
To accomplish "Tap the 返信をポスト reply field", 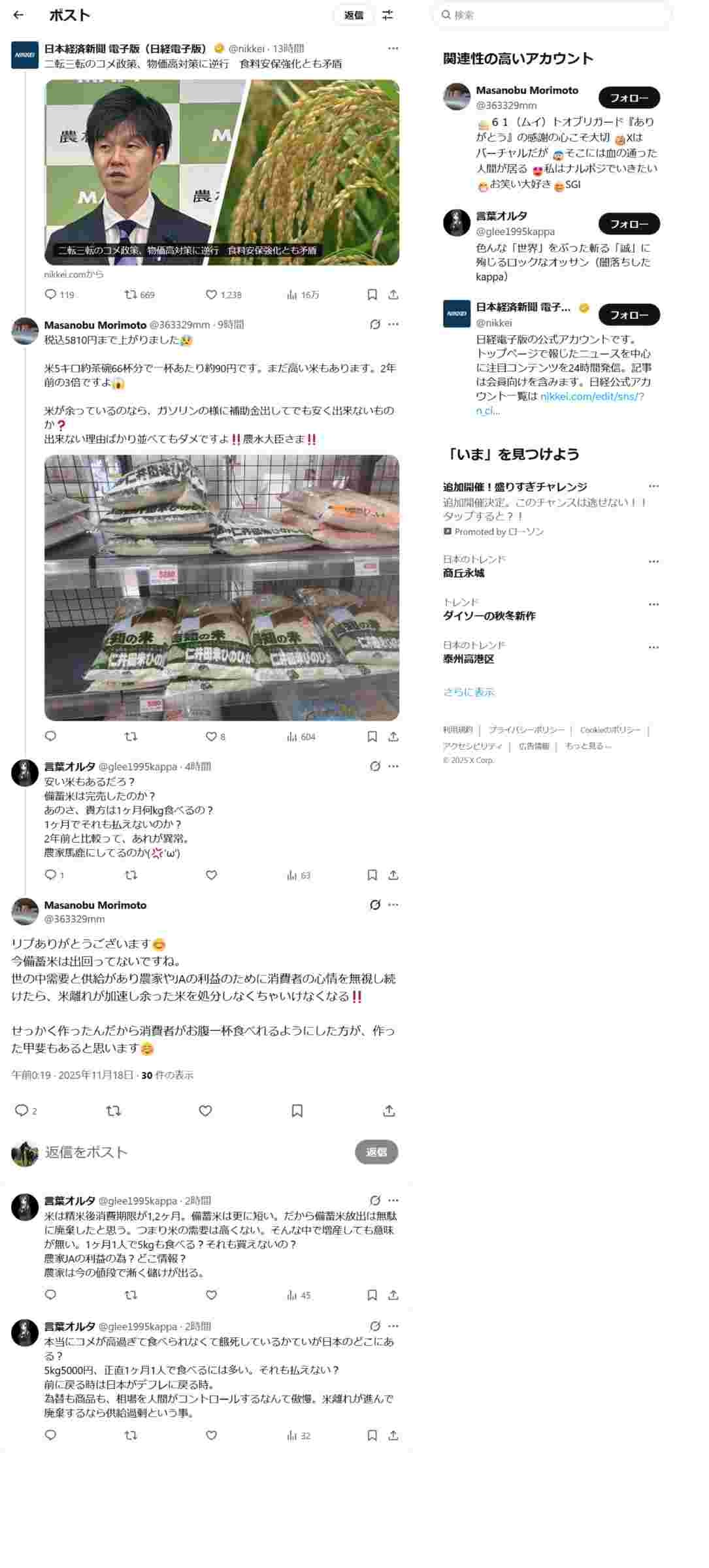I will click(196, 1152).
